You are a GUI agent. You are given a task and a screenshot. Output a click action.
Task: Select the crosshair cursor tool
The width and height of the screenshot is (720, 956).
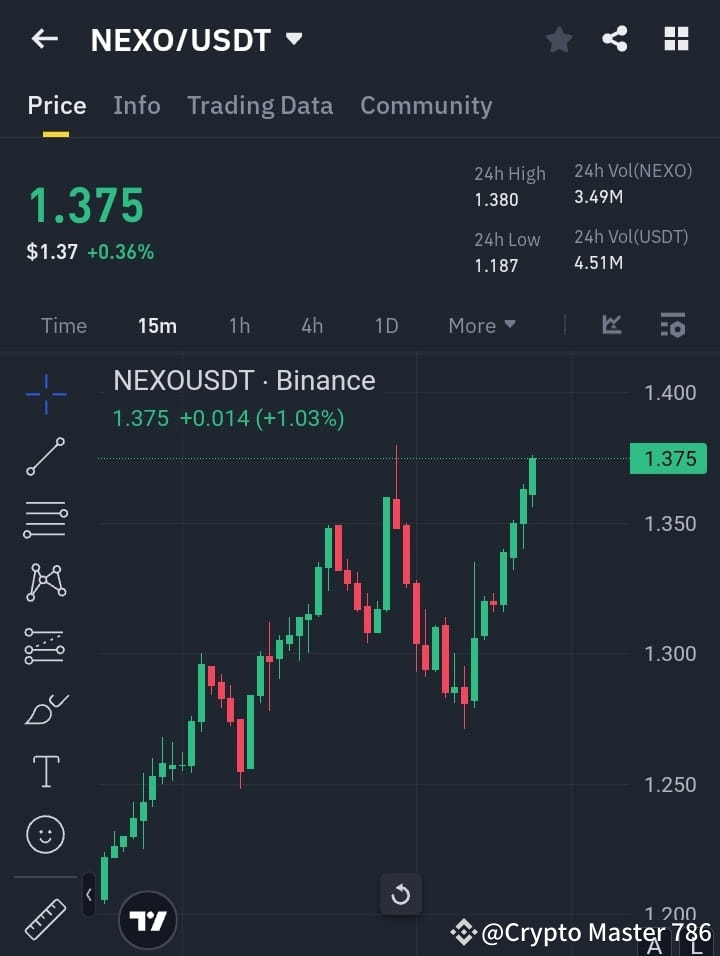[44, 395]
